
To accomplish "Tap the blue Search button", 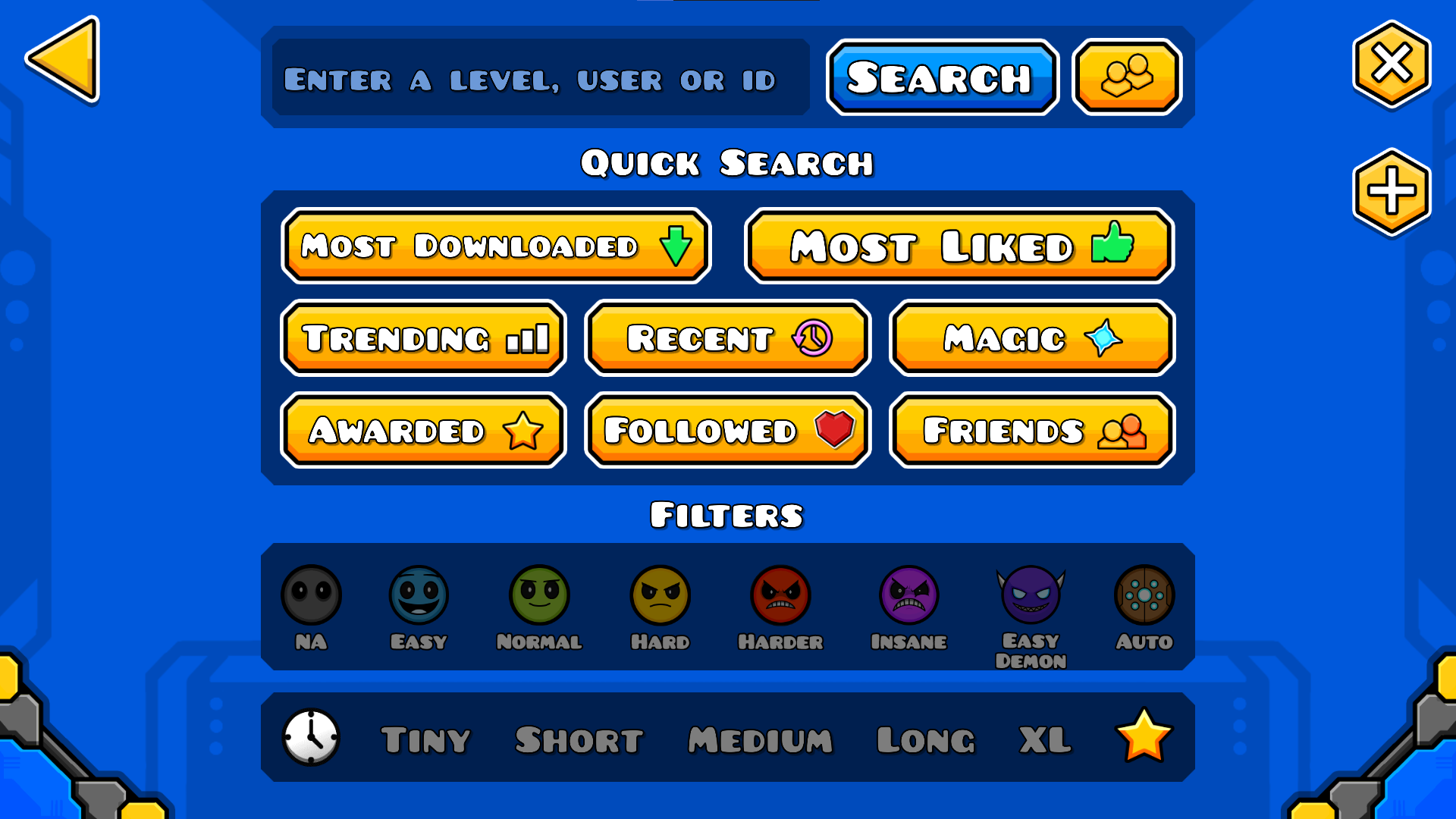I will click(x=941, y=78).
